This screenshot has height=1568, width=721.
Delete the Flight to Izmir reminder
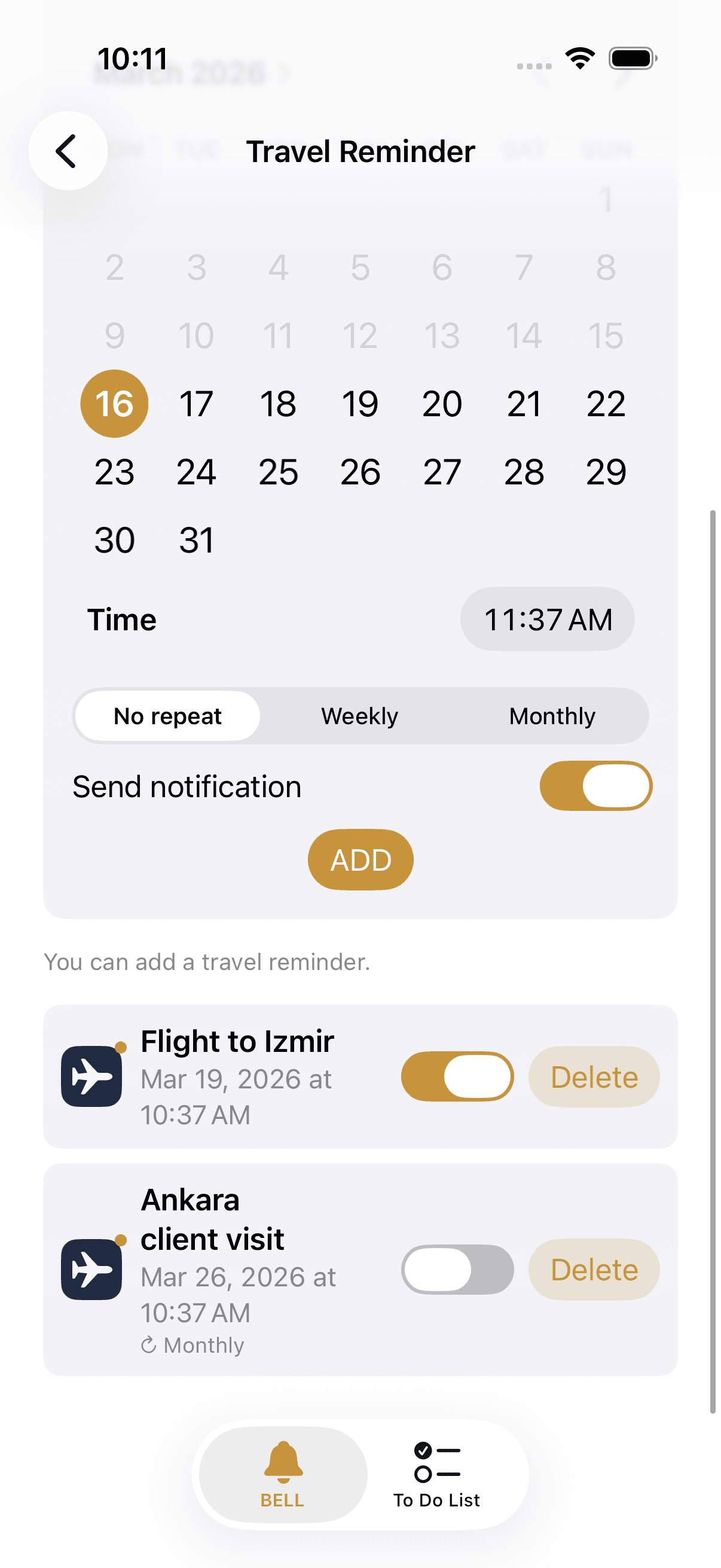tap(594, 1077)
